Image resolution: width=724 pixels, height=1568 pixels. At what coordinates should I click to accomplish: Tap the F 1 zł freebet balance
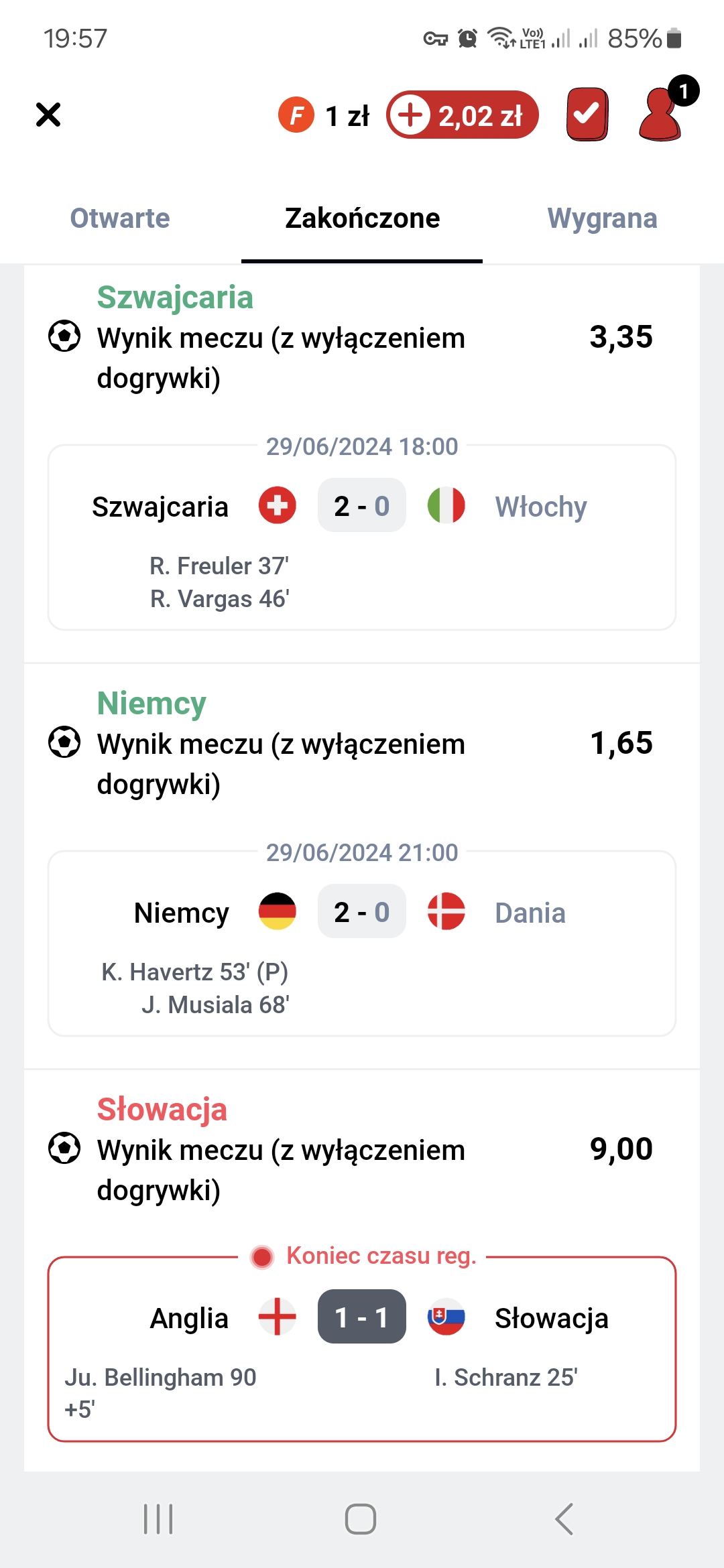[x=324, y=116]
